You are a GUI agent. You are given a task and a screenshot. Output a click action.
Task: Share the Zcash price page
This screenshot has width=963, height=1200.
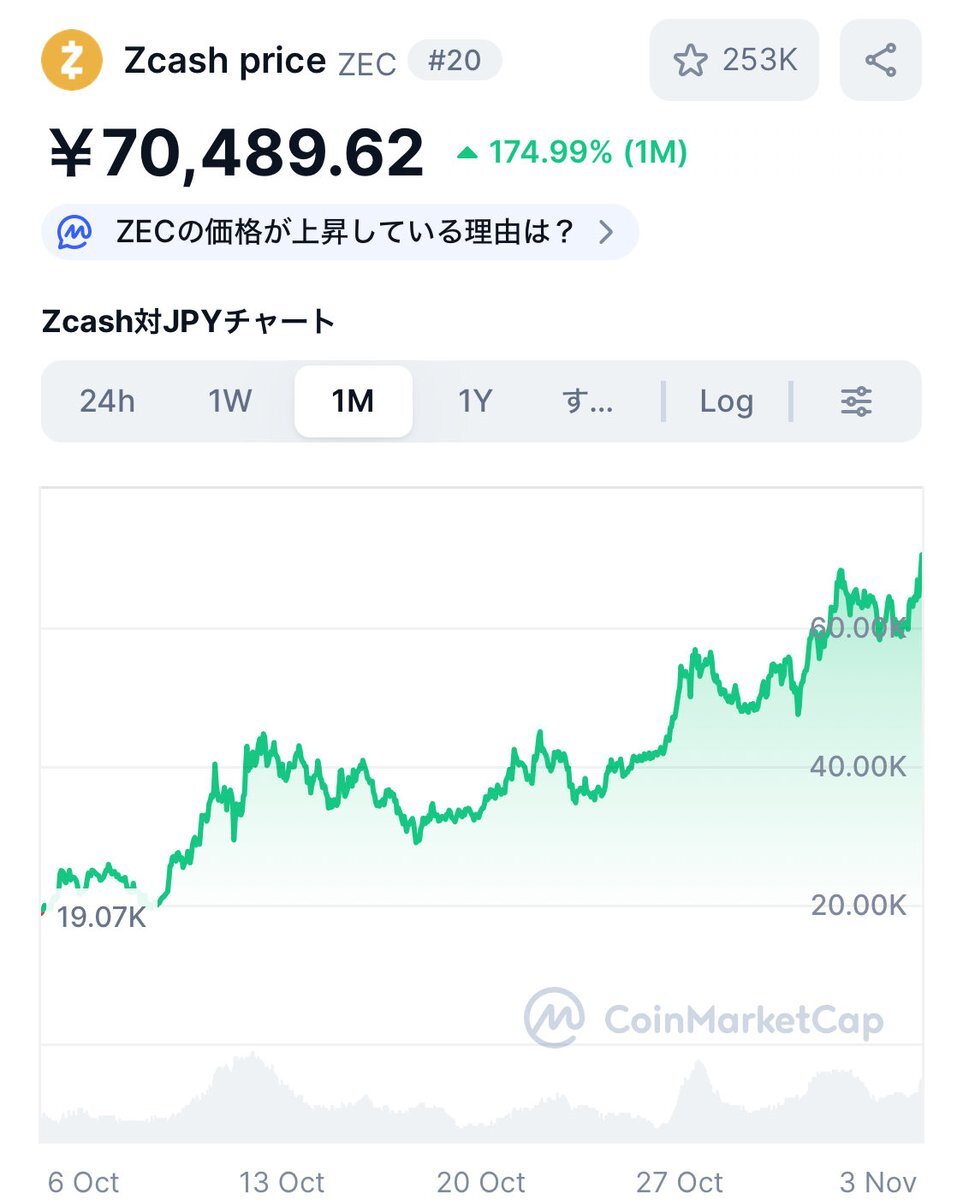(x=880, y=61)
